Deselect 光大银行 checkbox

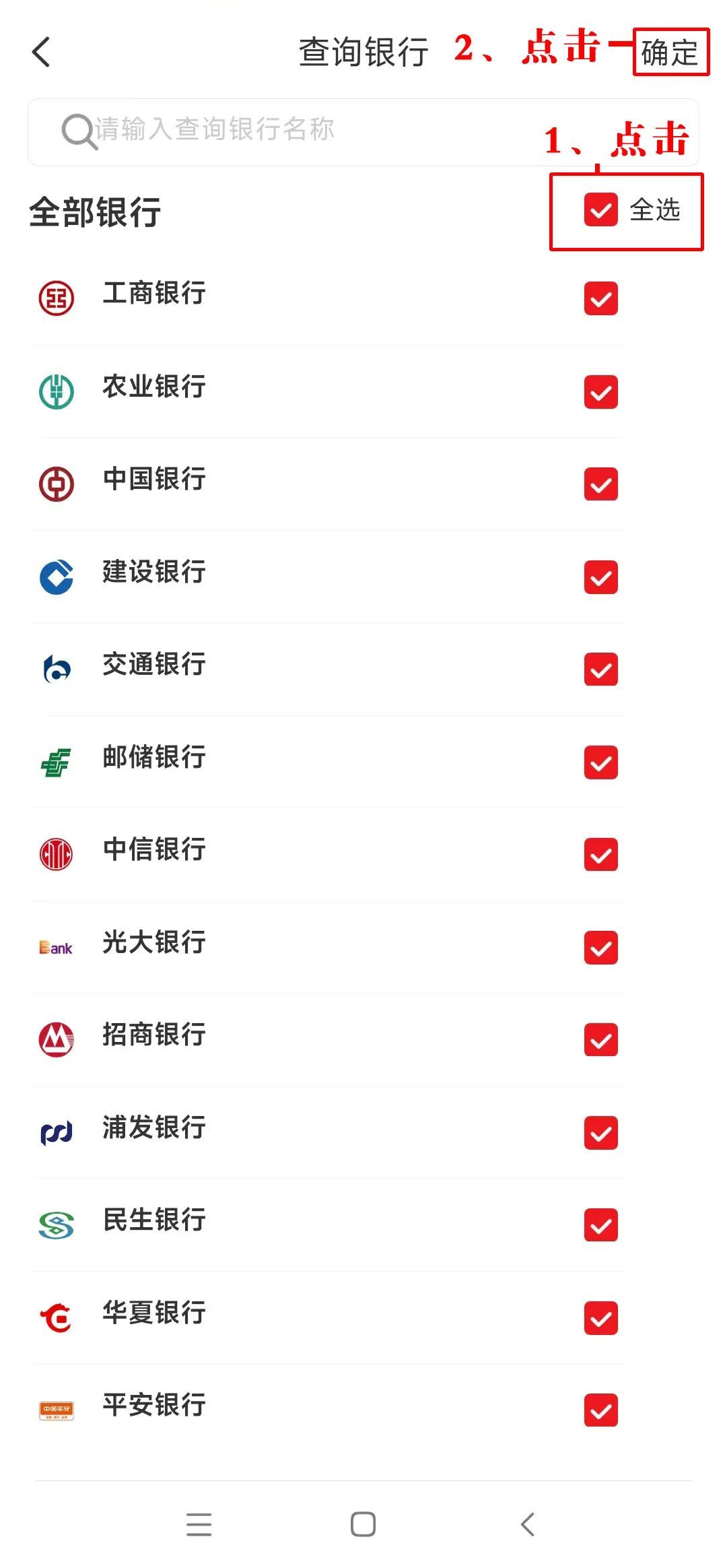tap(601, 948)
